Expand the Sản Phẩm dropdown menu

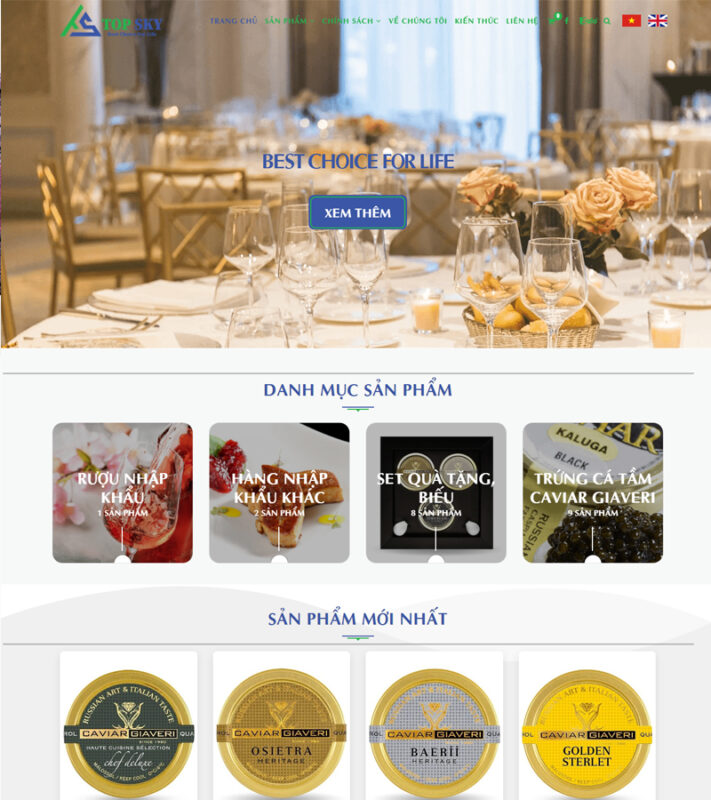pyautogui.click(x=289, y=20)
